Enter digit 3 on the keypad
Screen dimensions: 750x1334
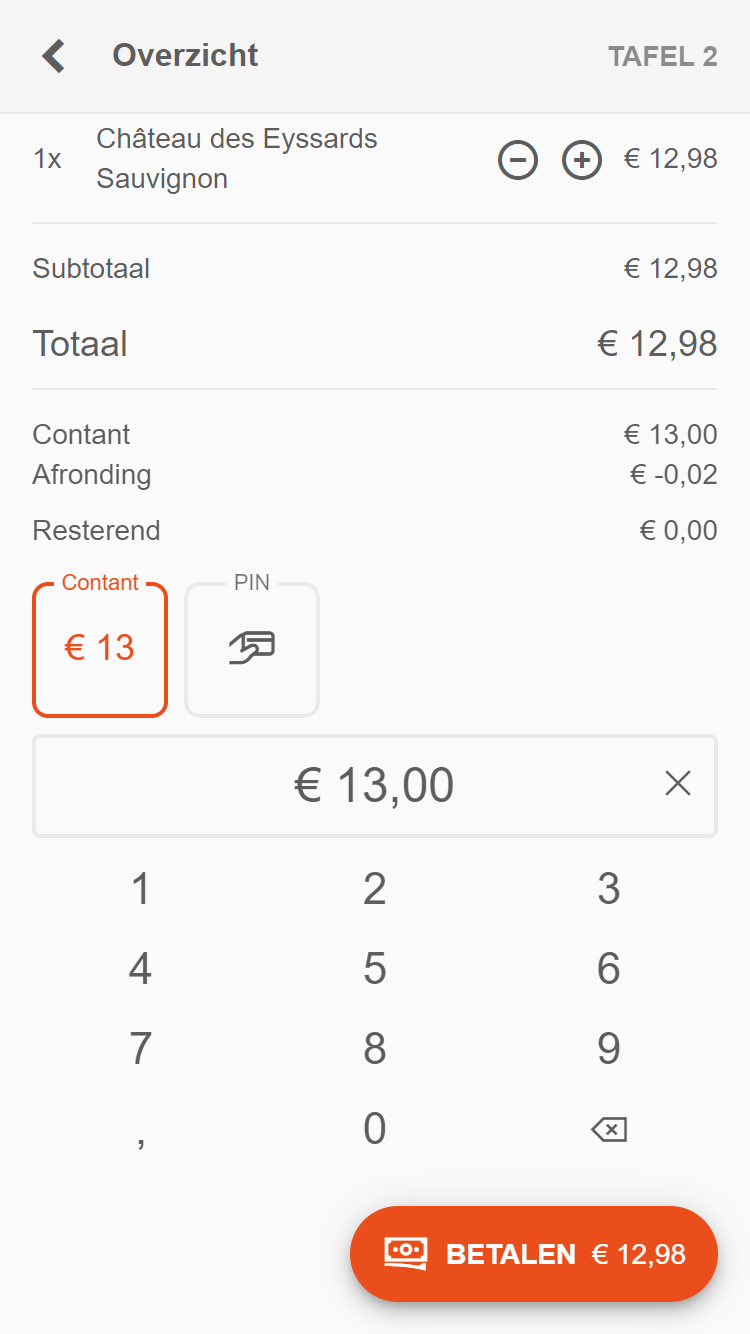point(609,889)
